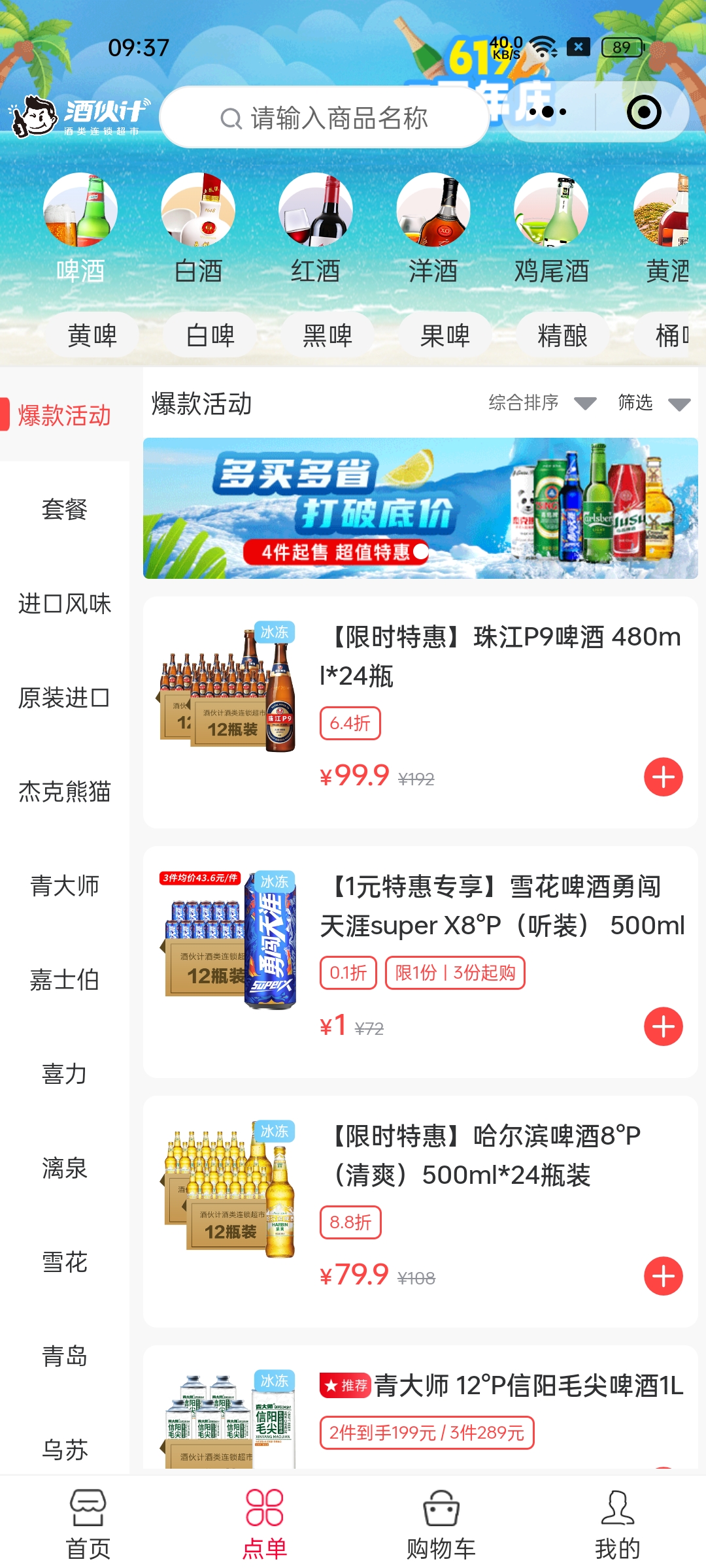Image resolution: width=706 pixels, height=1568 pixels.
Task: Choose the 洋酒 category
Action: coord(433,229)
